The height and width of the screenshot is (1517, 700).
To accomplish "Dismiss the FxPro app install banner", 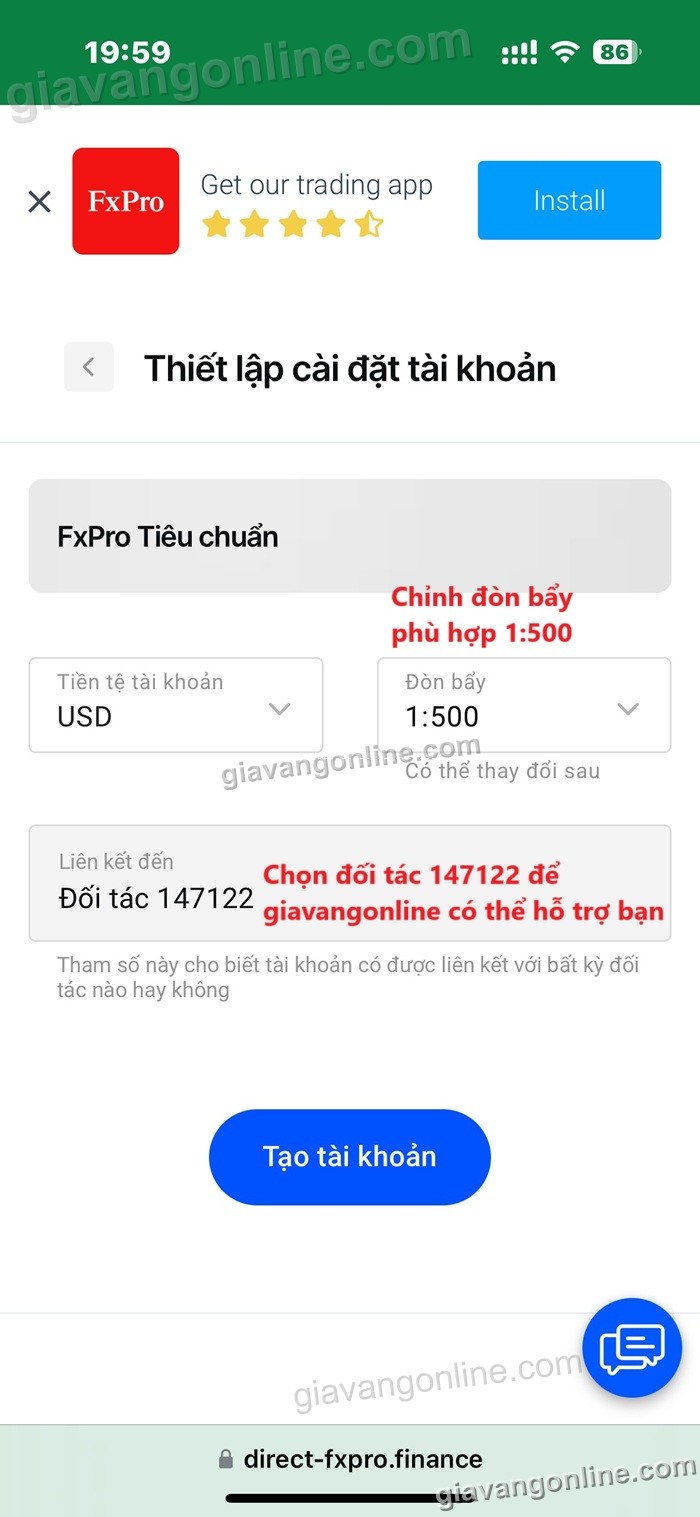I will click(39, 202).
